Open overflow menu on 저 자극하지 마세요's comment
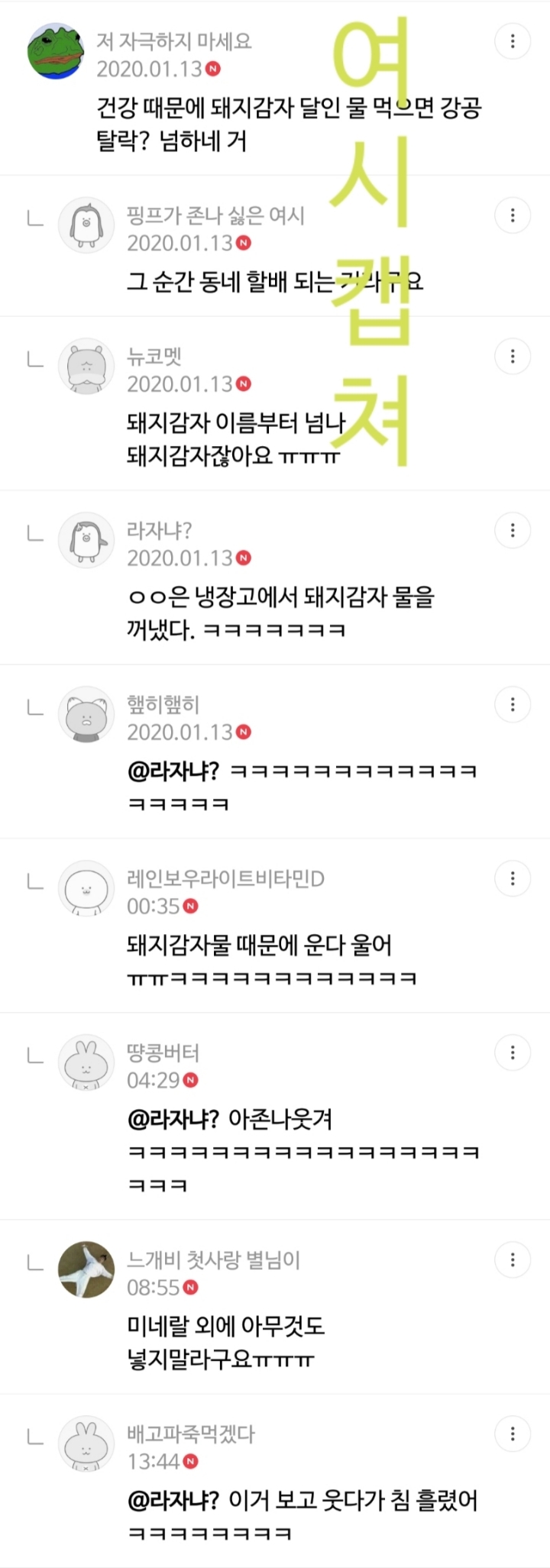Image resolution: width=550 pixels, height=1568 pixels. (x=513, y=41)
